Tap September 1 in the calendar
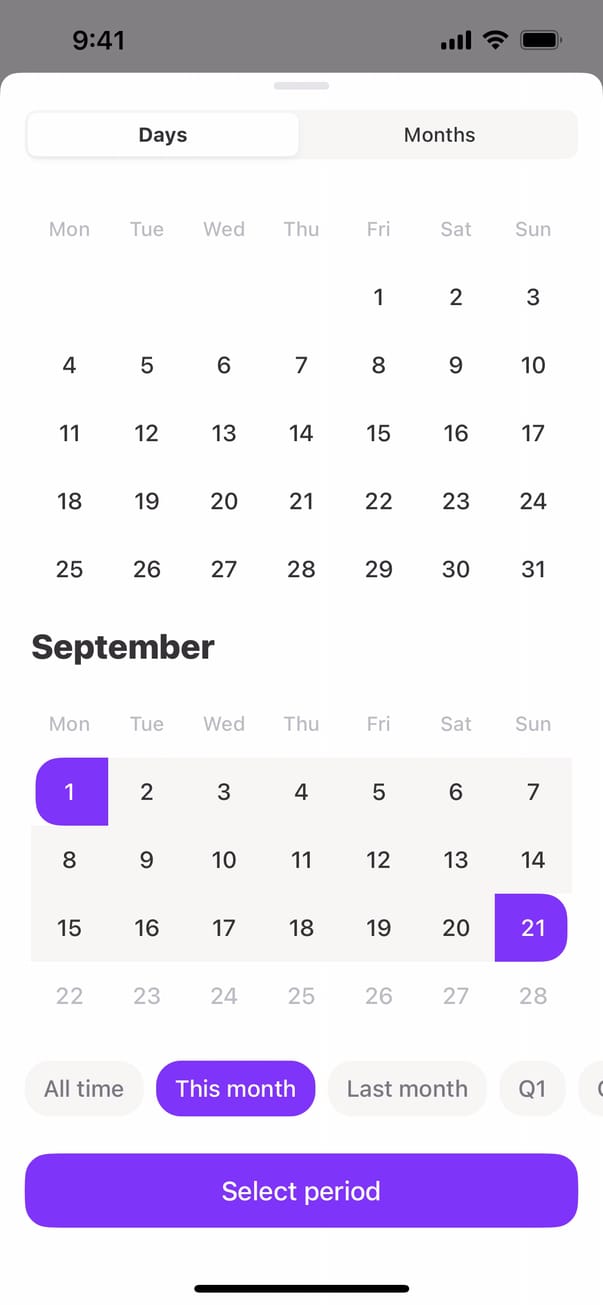Screen dimensions: 603x1305 [x=70, y=792]
